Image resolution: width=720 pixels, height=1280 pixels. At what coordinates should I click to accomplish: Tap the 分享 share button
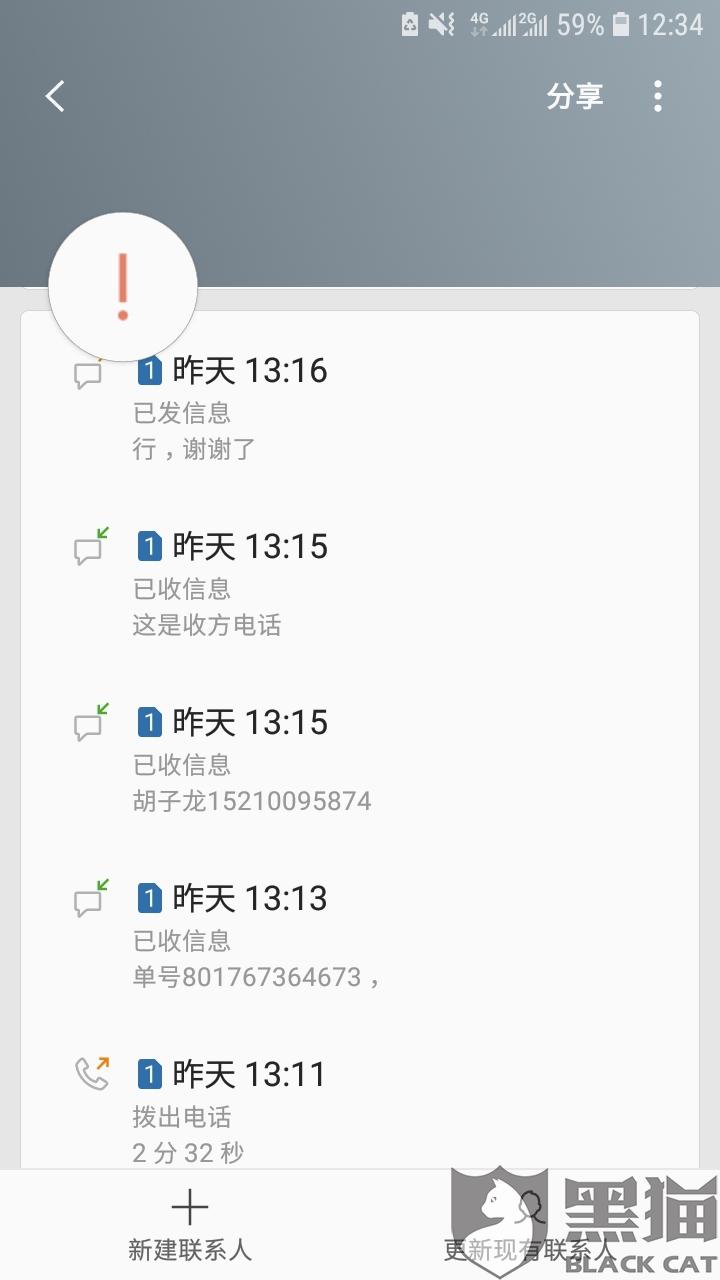coord(574,96)
